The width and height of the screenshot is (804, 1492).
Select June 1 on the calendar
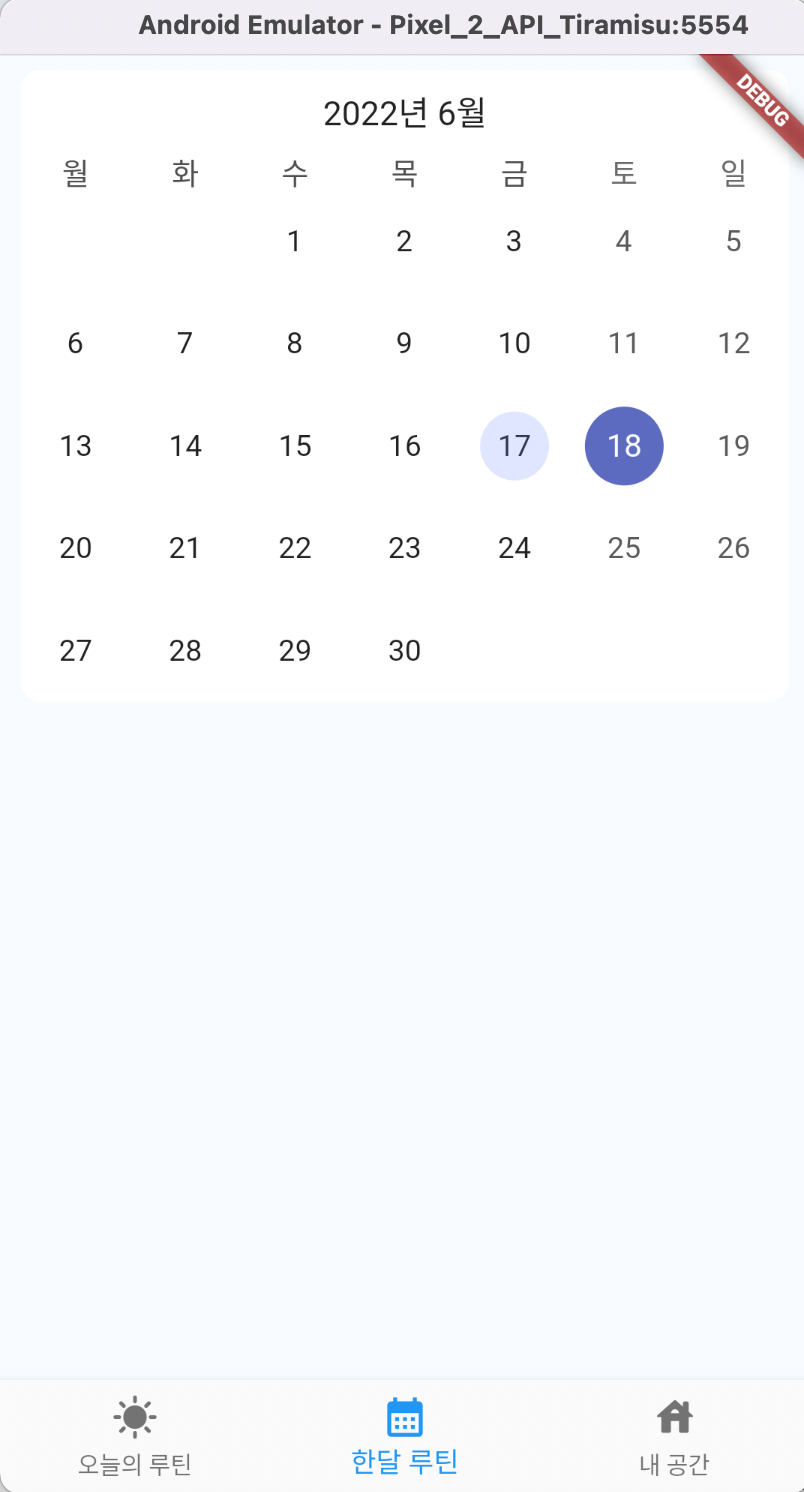click(x=294, y=240)
